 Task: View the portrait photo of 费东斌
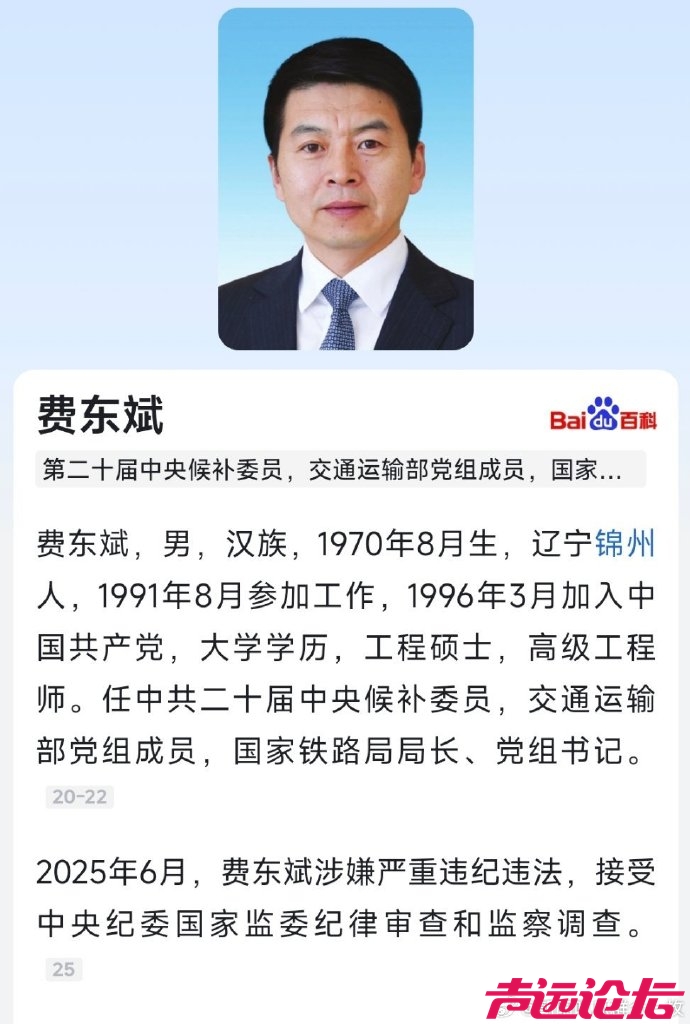pos(345,180)
